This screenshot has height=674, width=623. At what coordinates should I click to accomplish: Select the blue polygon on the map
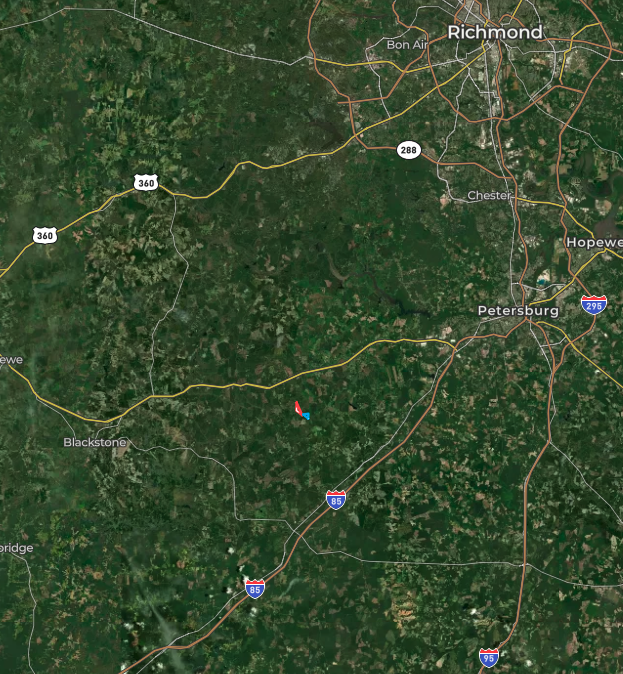[x=305, y=415]
